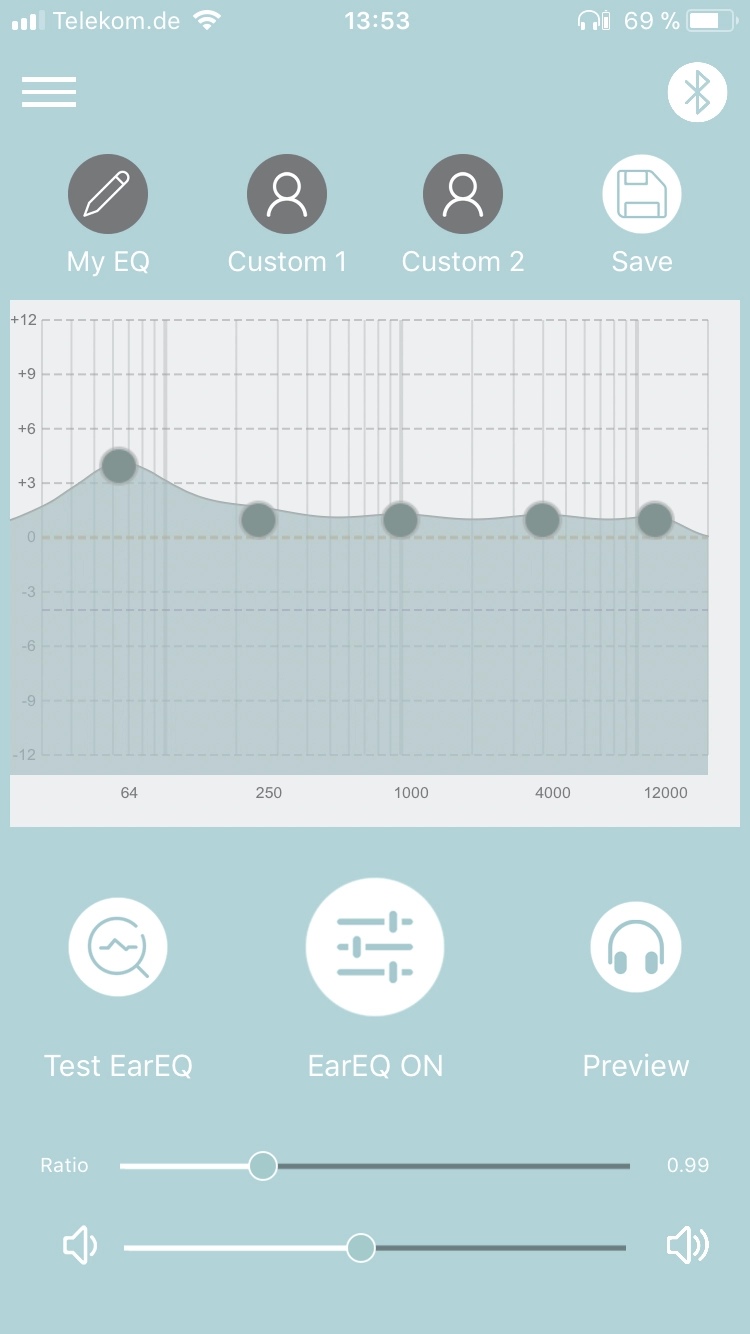Tap the 250 Hz band handle
This screenshot has width=750, height=1334.
click(259, 520)
